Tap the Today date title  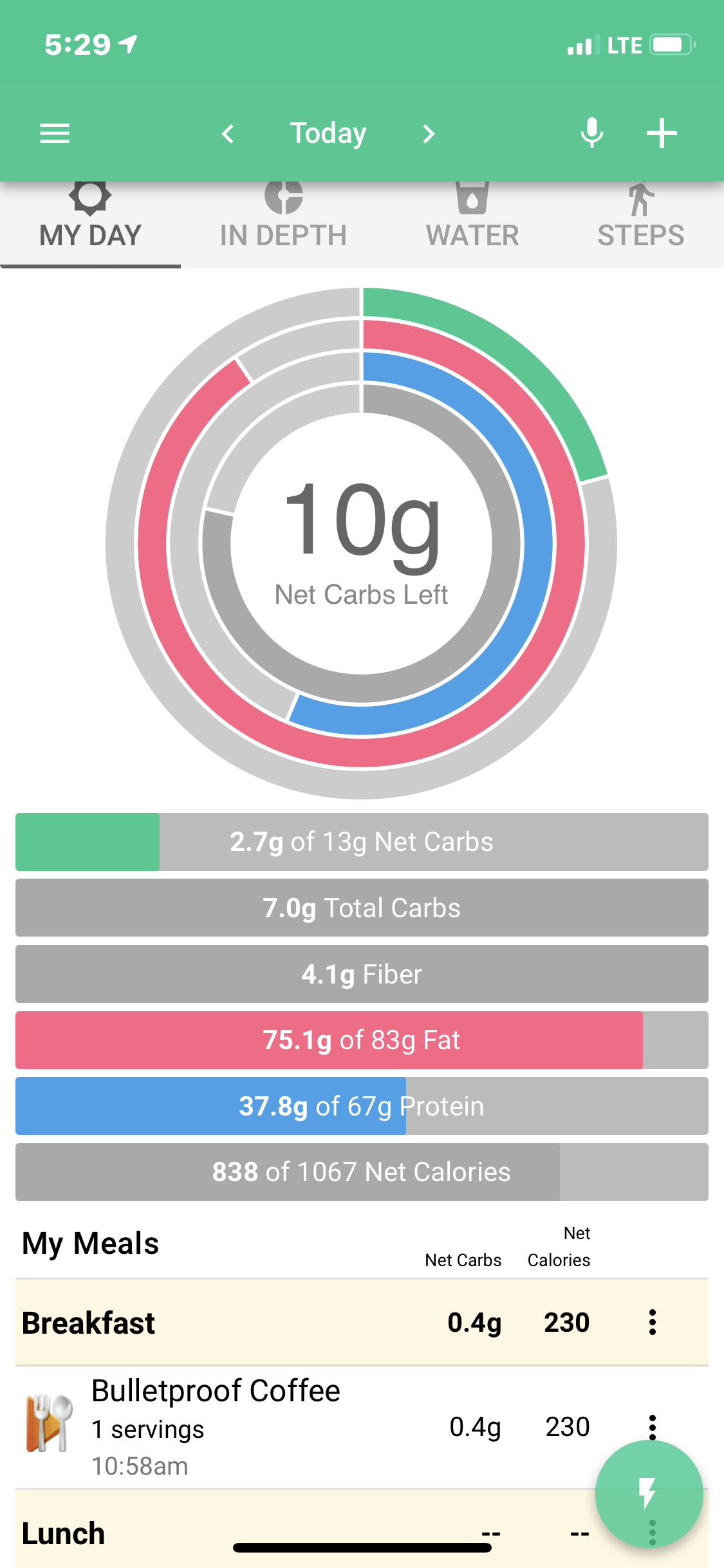[328, 134]
